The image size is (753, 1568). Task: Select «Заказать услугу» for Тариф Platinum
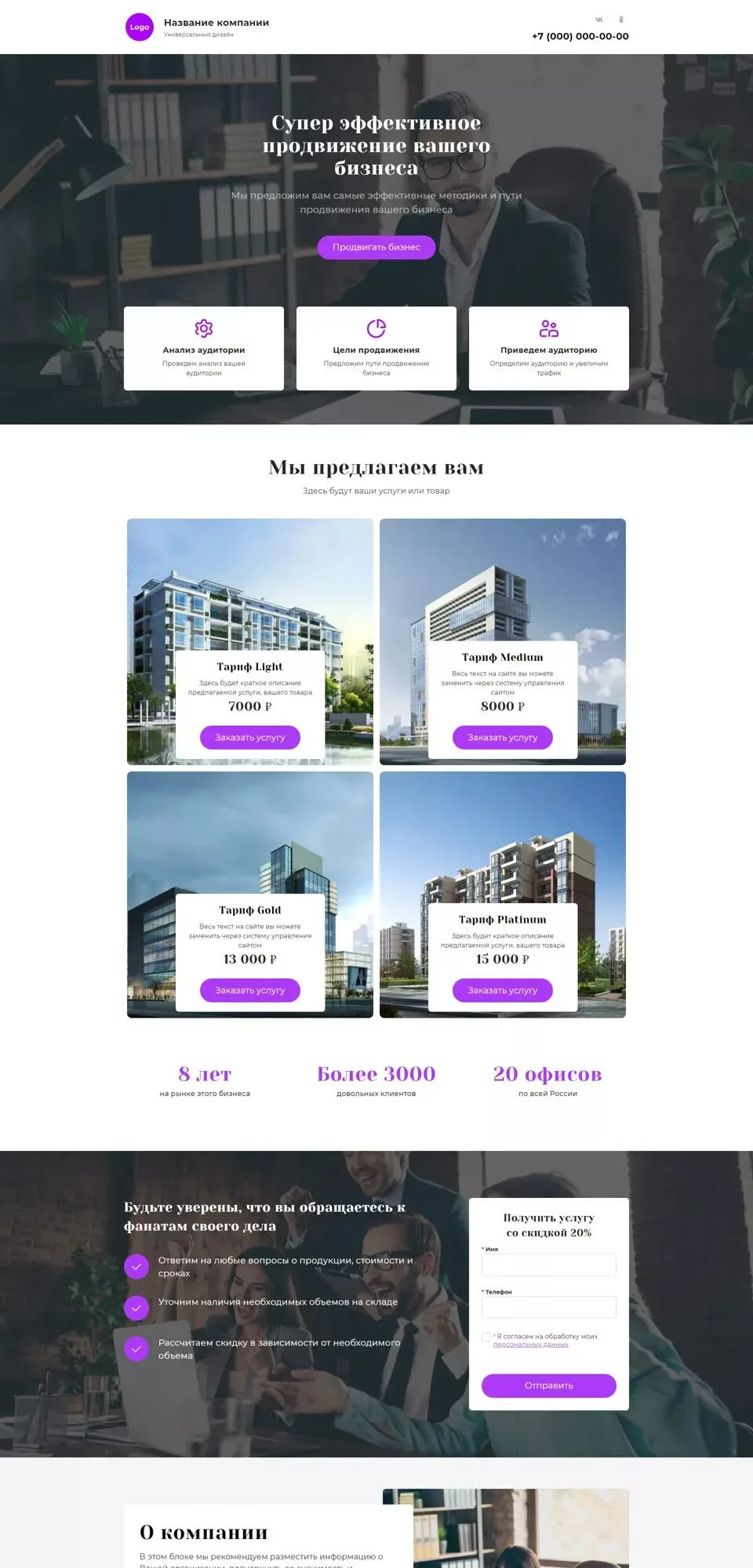click(x=502, y=990)
